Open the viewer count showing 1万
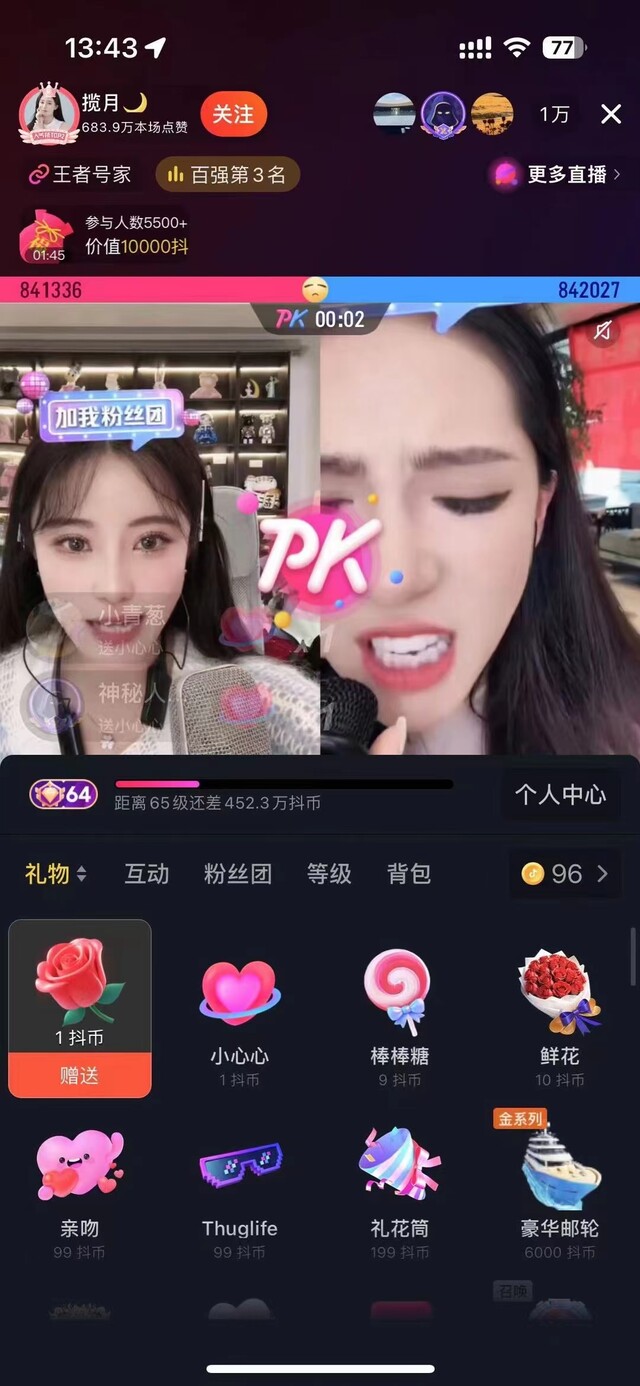 pyautogui.click(x=554, y=114)
